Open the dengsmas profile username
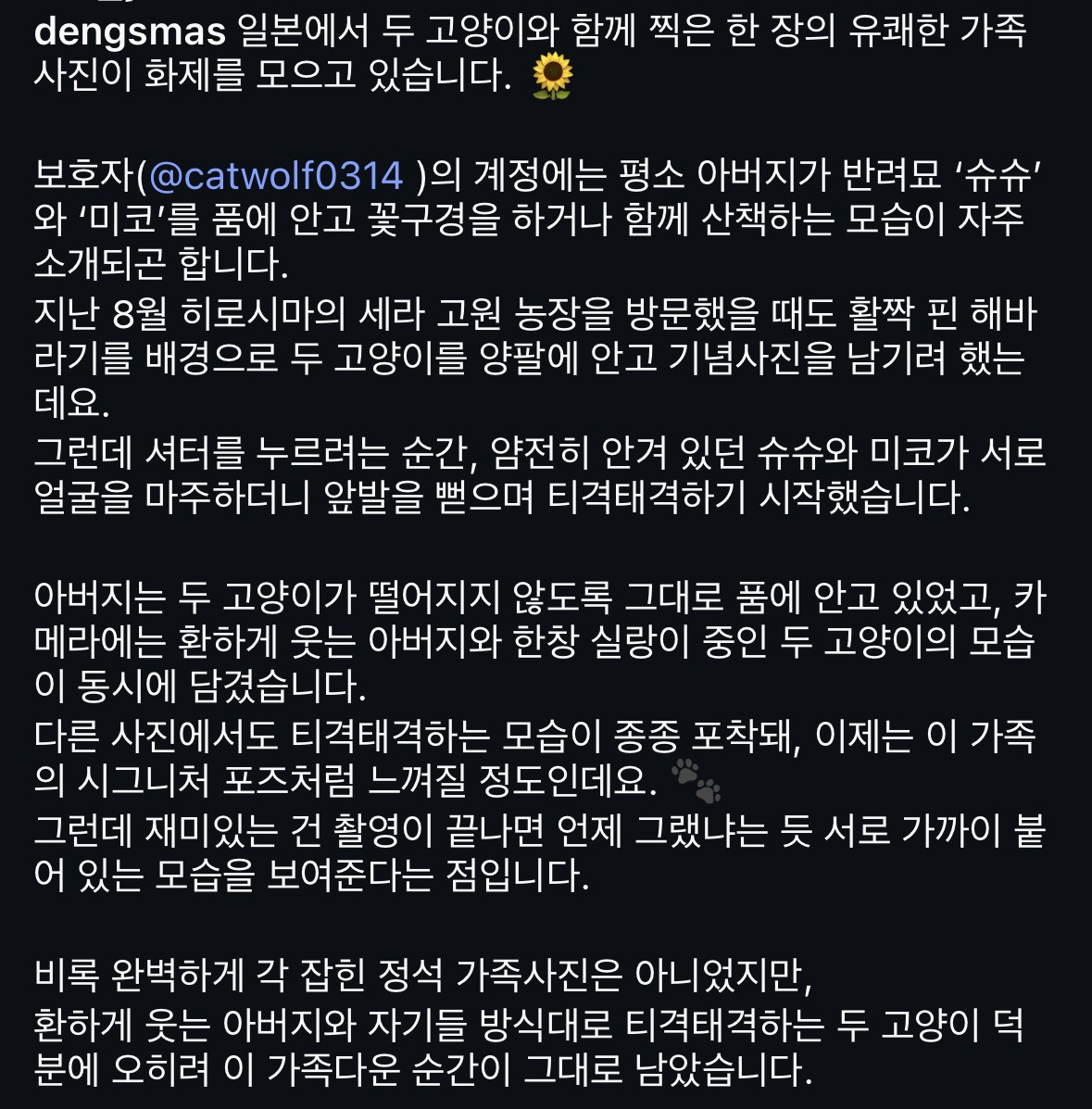The width and height of the screenshot is (1092, 1109). (131, 32)
